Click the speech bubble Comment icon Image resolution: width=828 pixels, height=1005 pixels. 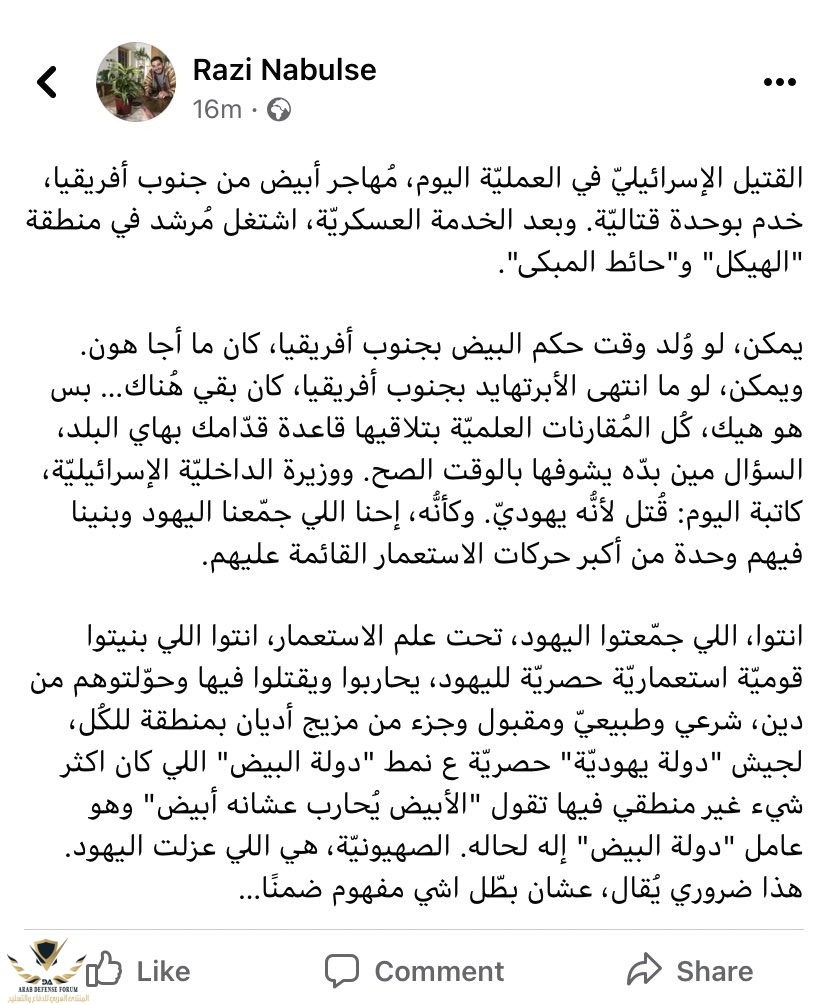(x=342, y=970)
